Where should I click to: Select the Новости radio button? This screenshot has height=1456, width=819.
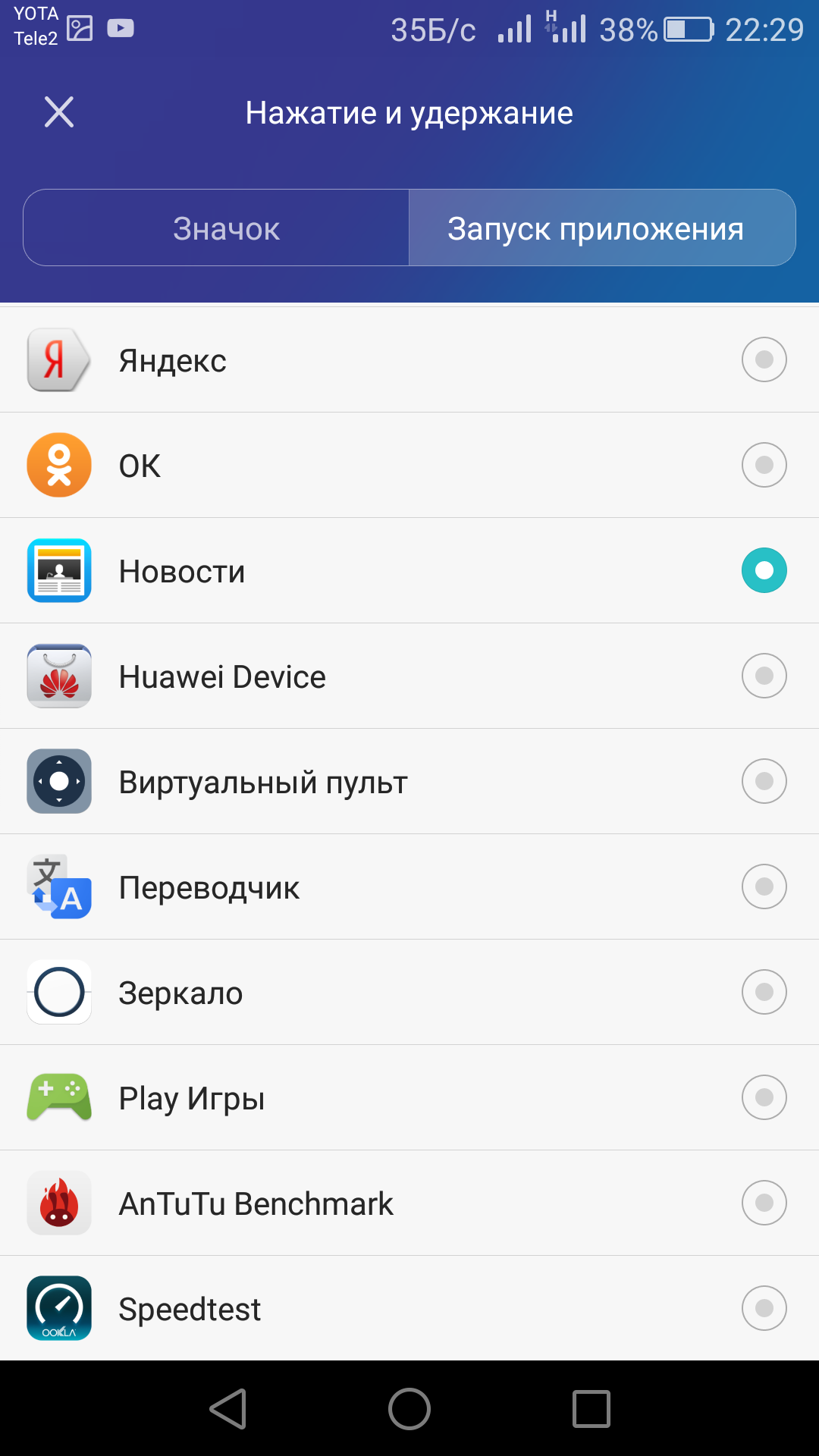(764, 570)
